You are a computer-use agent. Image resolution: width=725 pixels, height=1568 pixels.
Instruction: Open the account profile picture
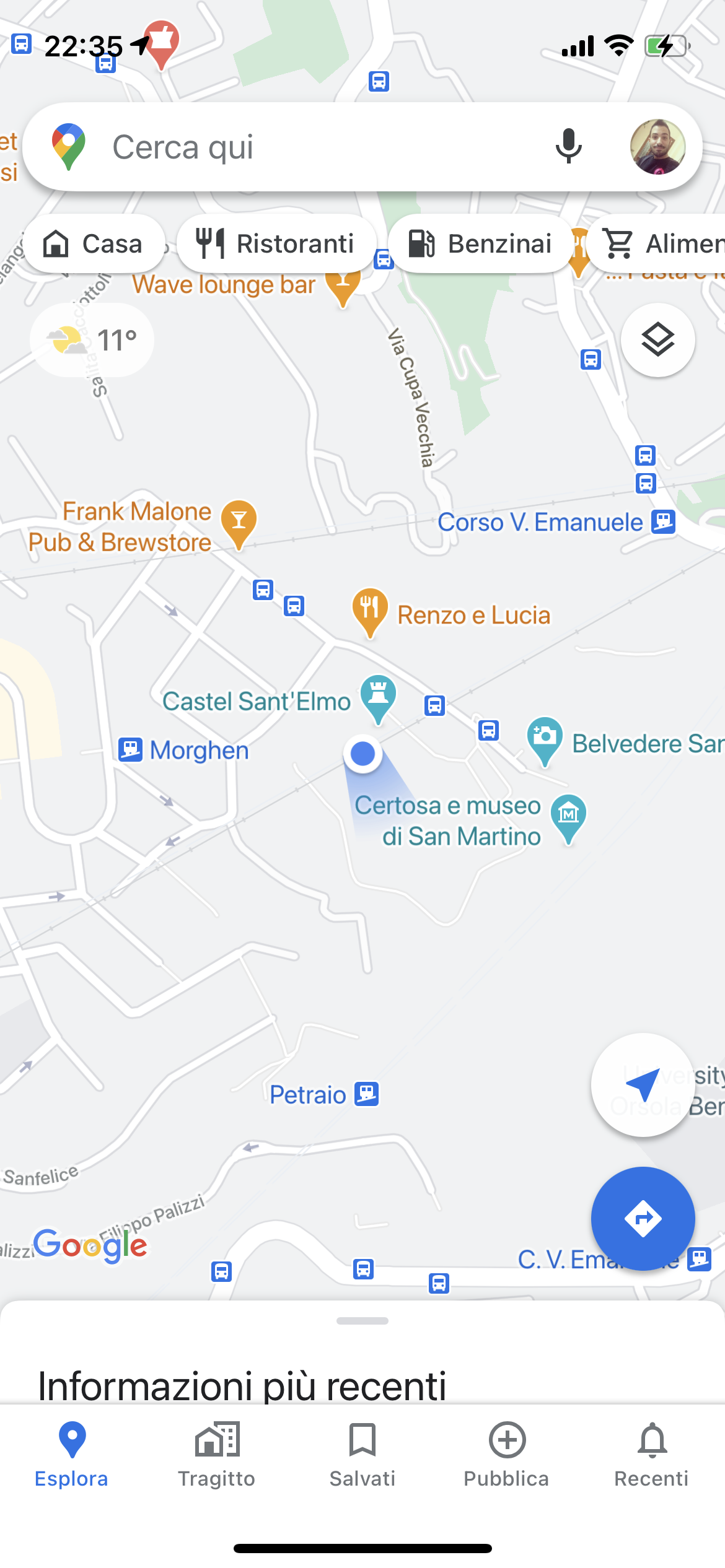pos(657,147)
